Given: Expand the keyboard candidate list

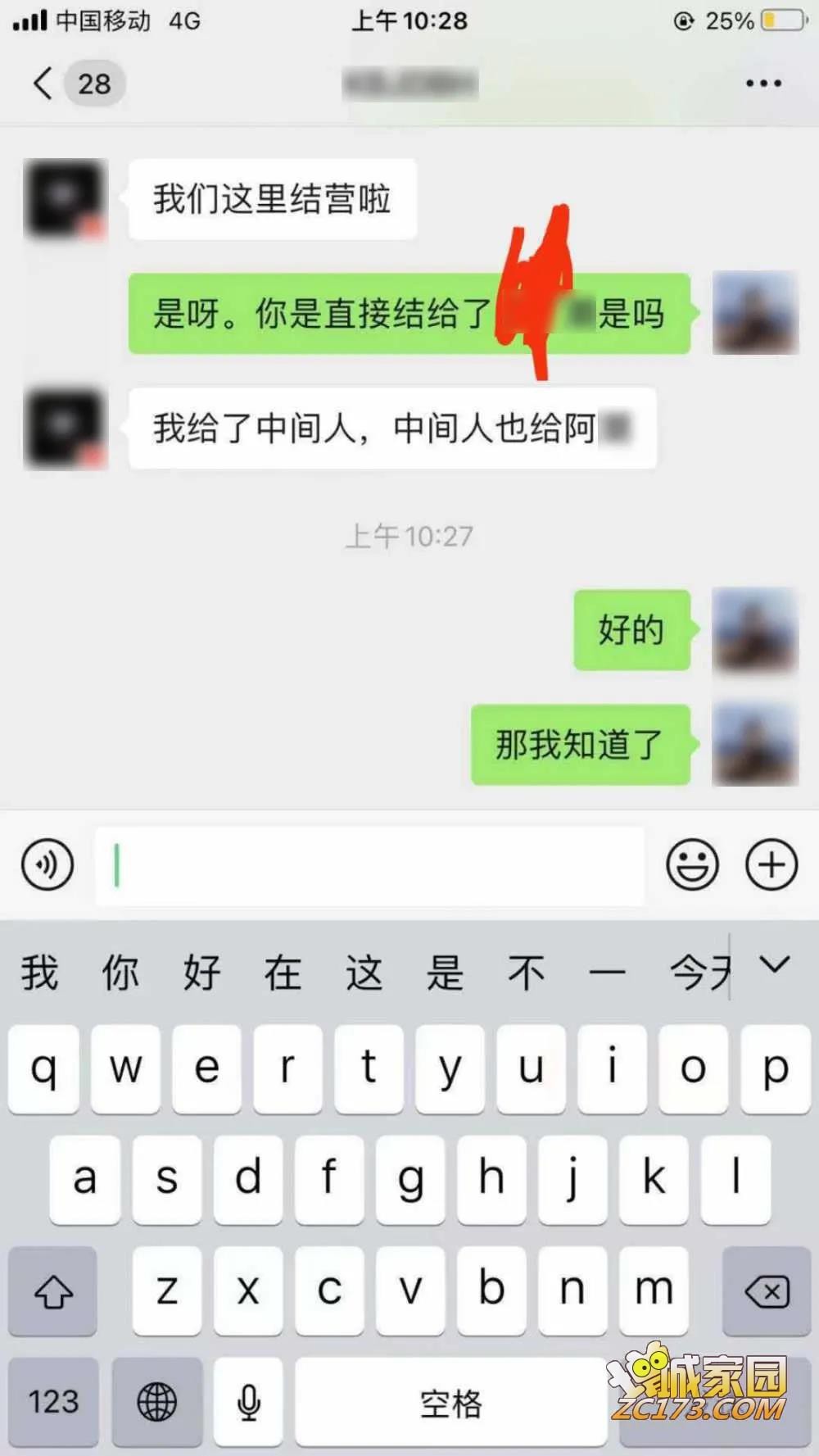Looking at the screenshot, I should click(x=774, y=965).
